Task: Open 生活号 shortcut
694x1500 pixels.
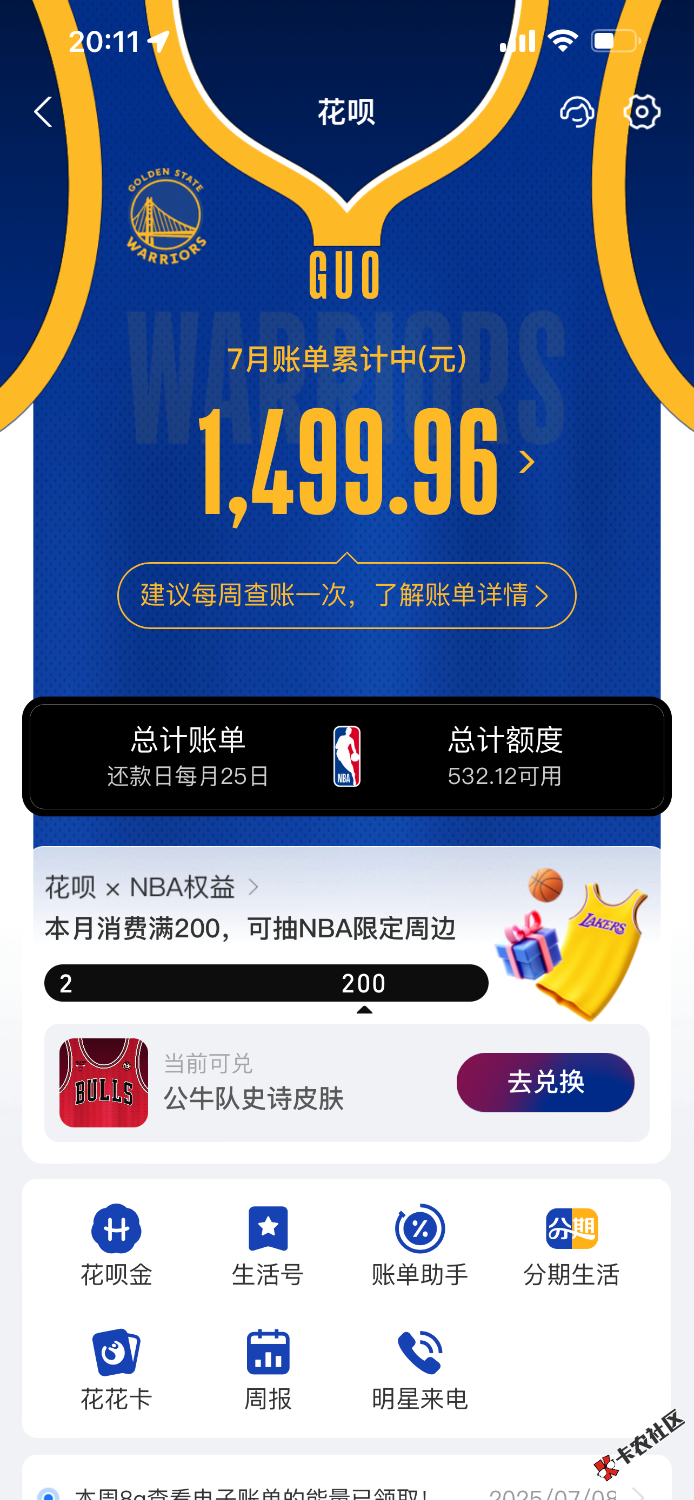Action: click(267, 1245)
